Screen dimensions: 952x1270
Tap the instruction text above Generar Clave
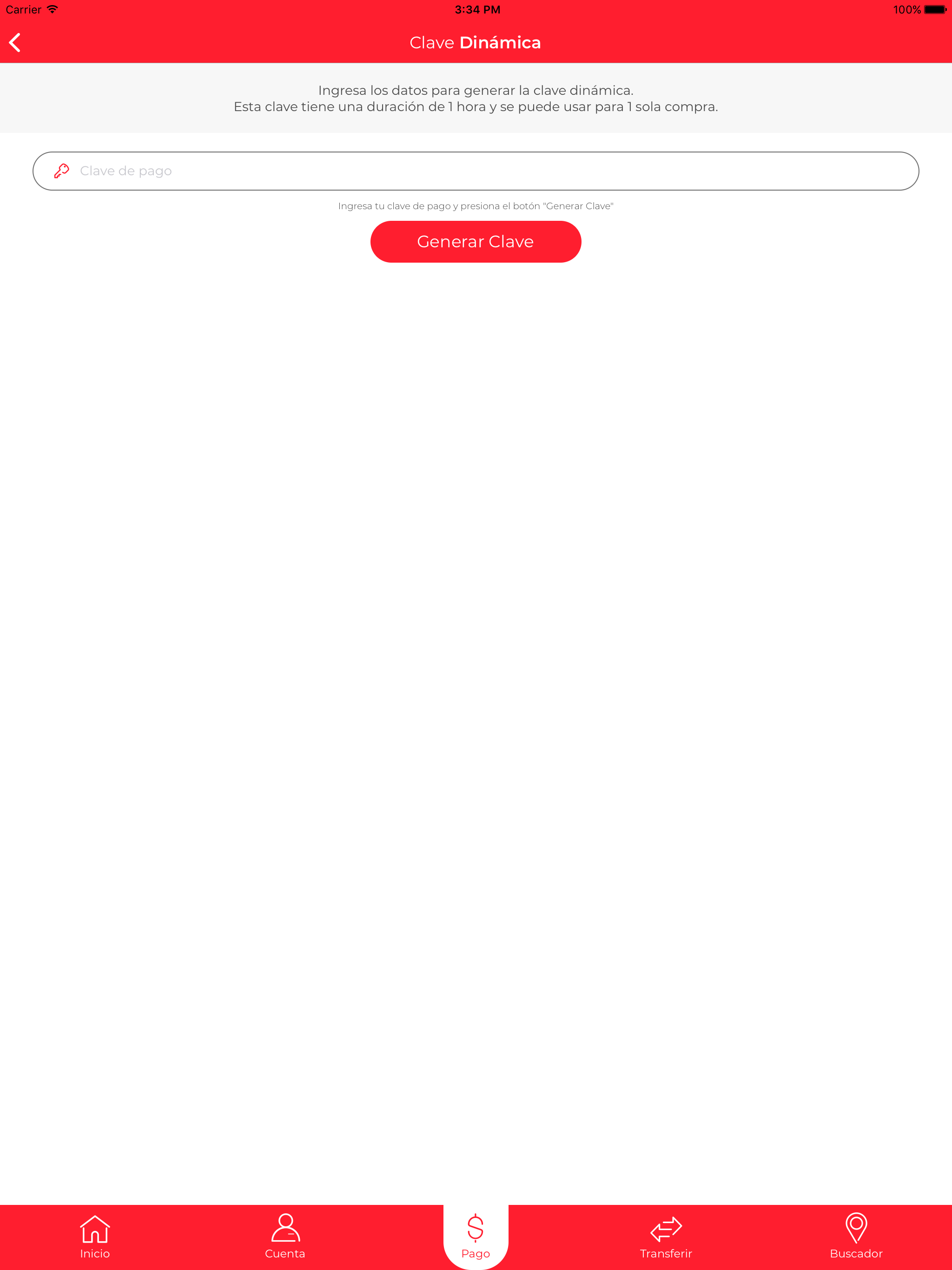(476, 205)
